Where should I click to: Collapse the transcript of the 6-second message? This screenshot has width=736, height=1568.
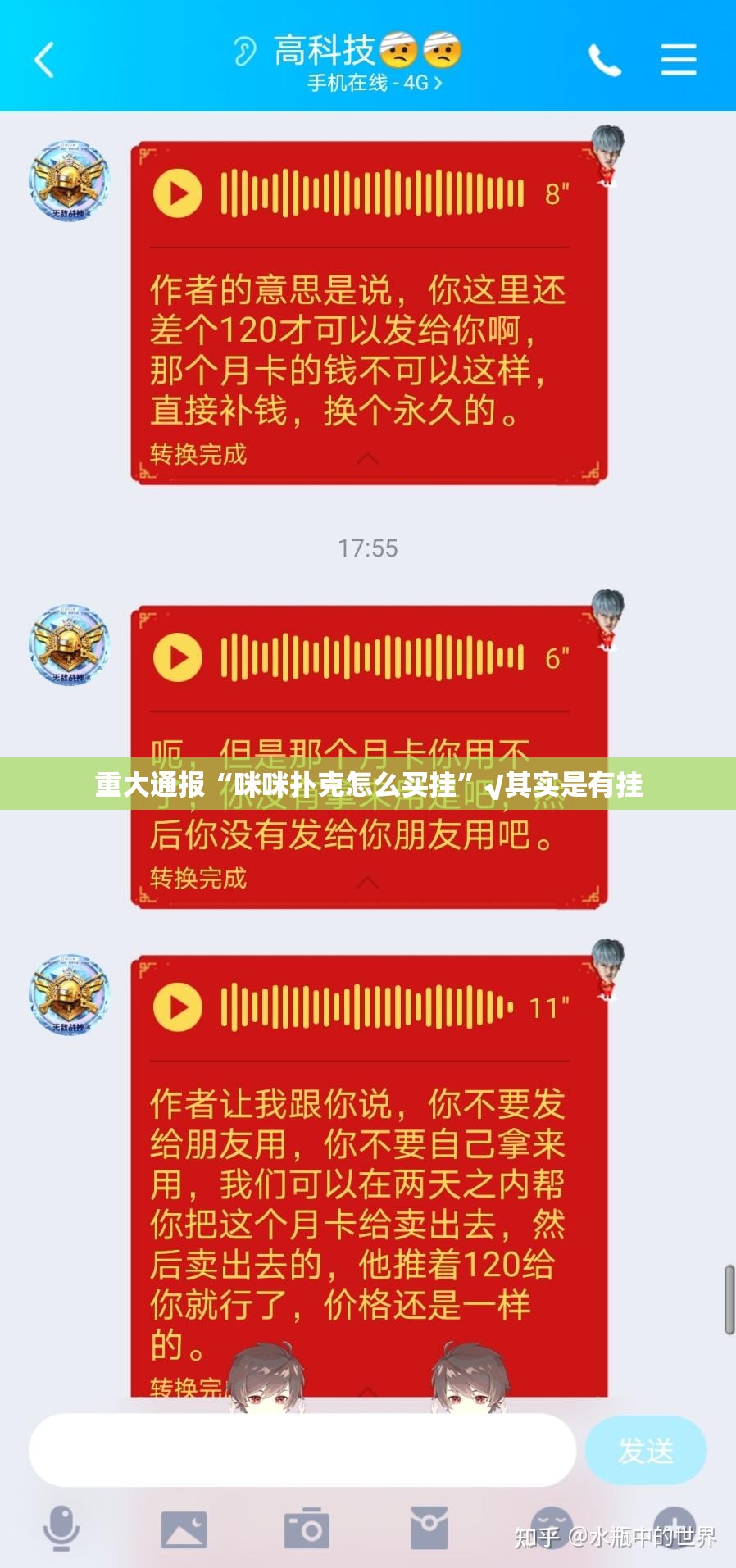368,882
